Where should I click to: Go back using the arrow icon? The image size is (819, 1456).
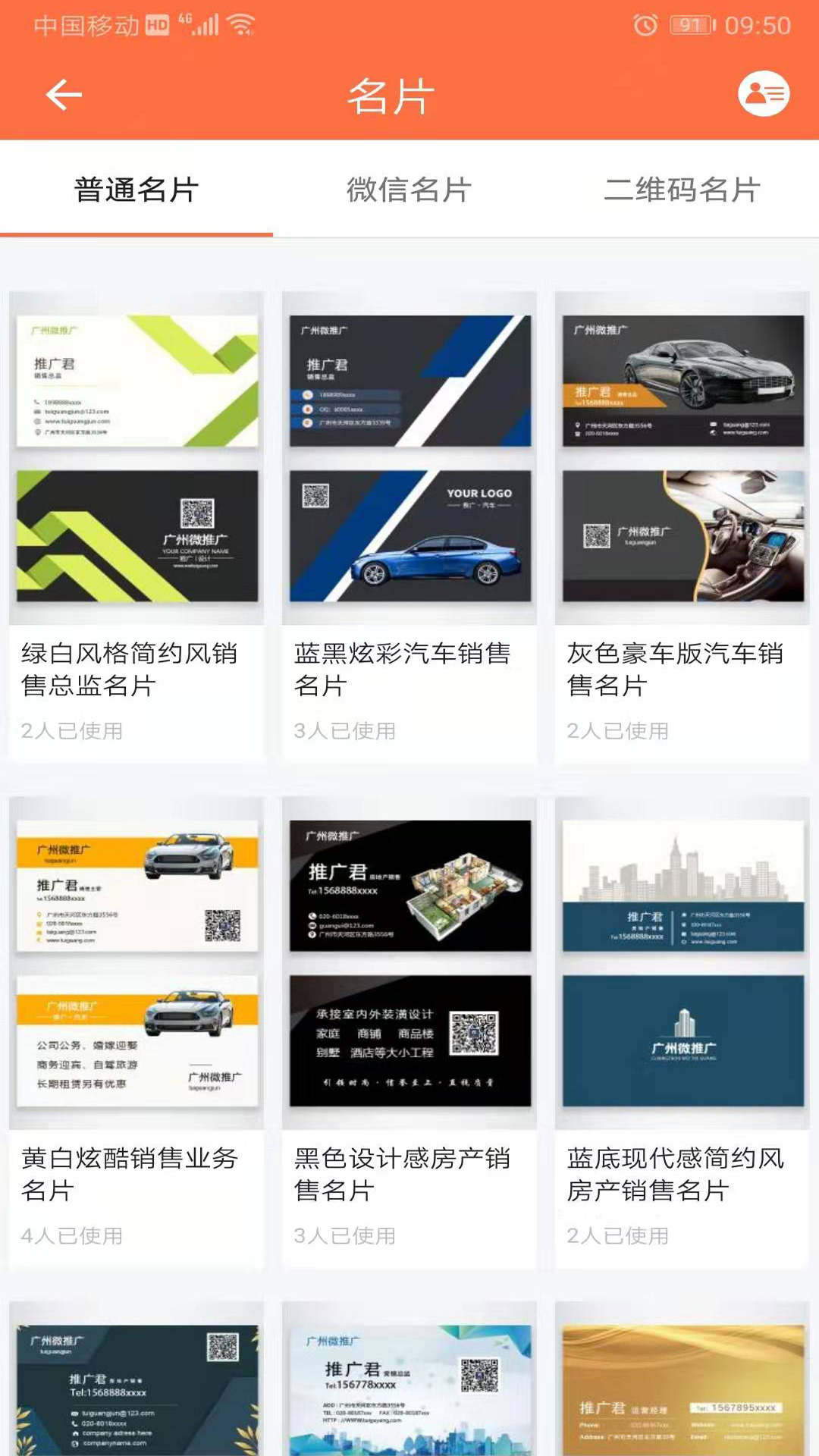tap(64, 95)
